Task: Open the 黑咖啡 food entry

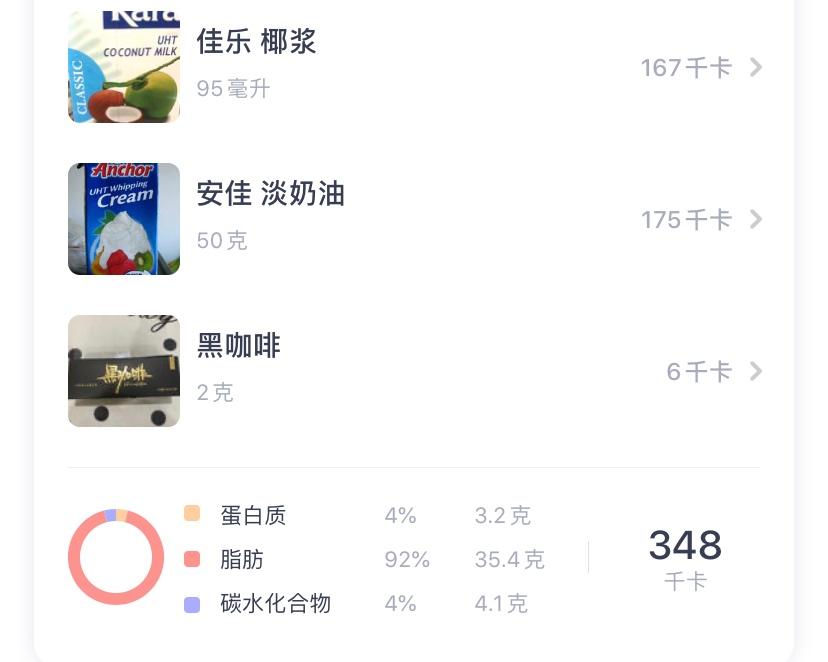Action: point(414,371)
